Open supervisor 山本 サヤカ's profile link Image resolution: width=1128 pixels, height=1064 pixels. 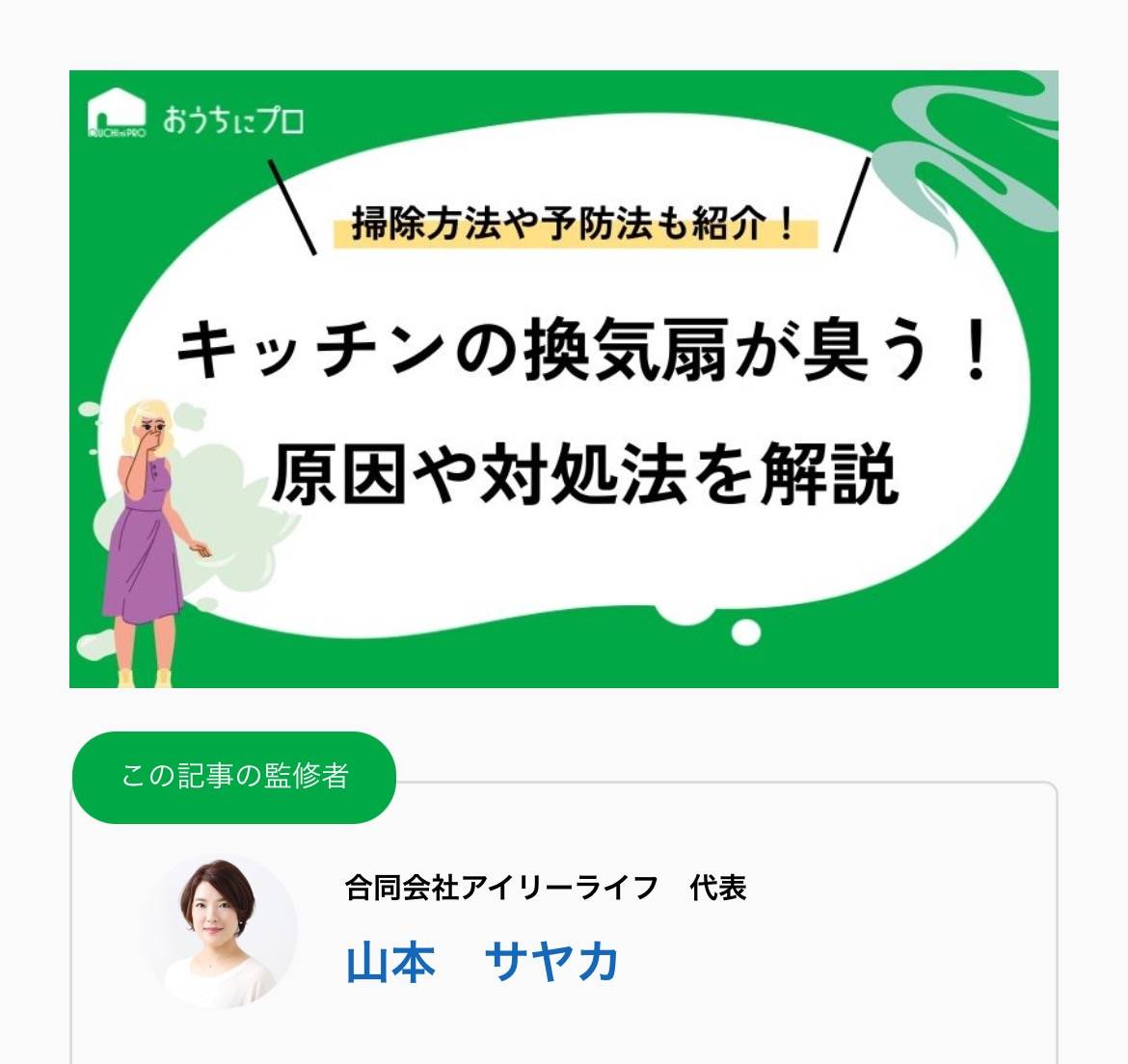click(482, 962)
